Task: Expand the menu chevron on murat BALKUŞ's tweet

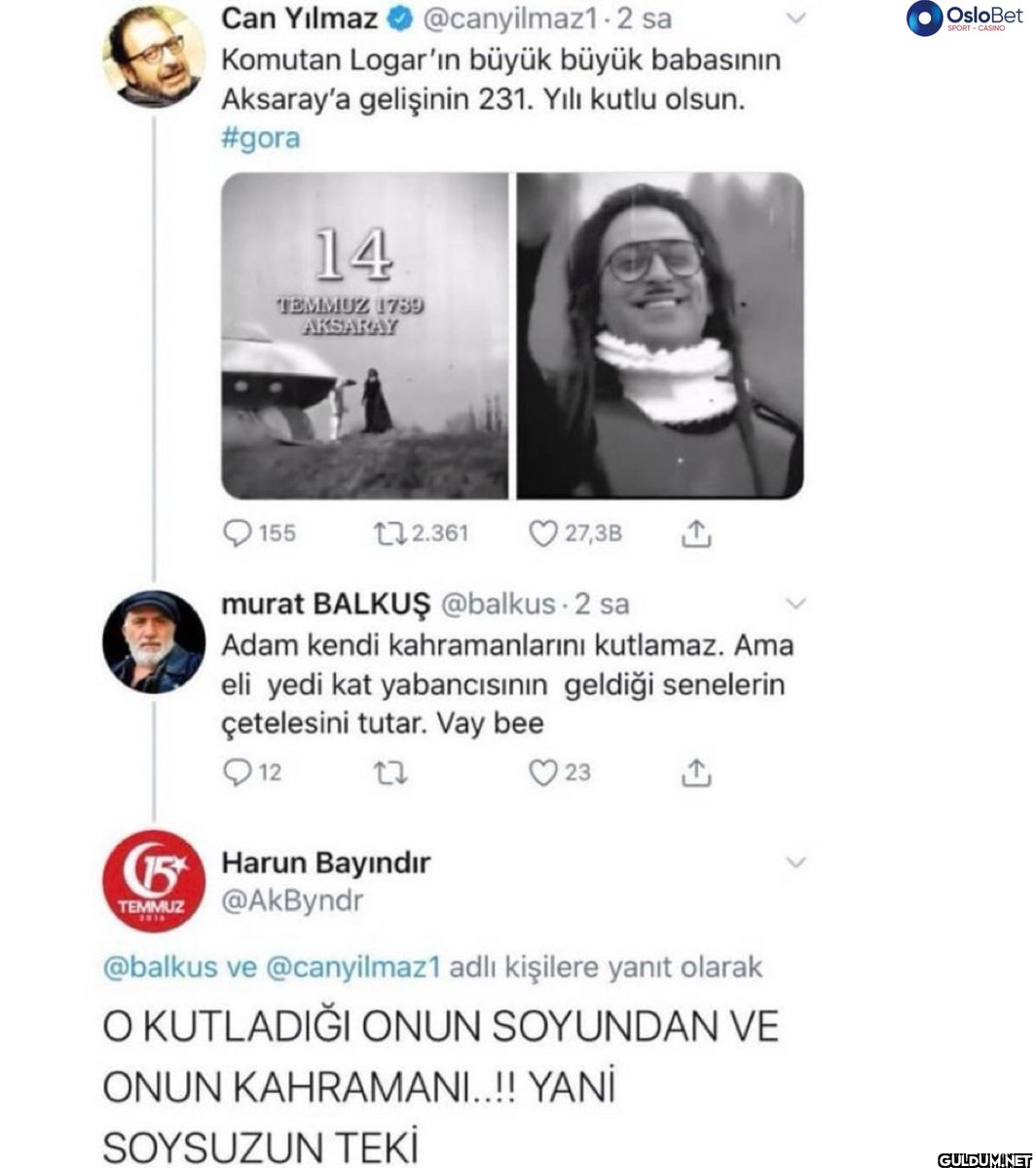Action: pos(795,603)
